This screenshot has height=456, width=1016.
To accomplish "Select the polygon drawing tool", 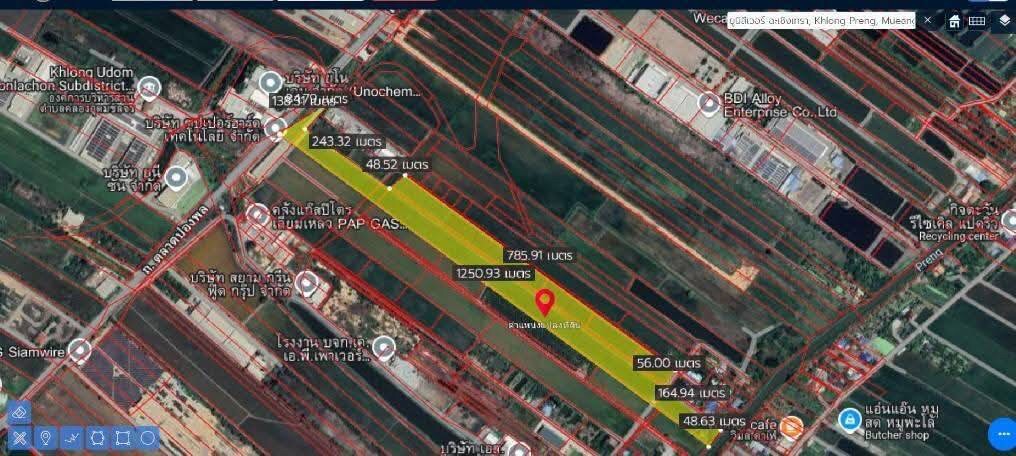I will coord(97,437).
